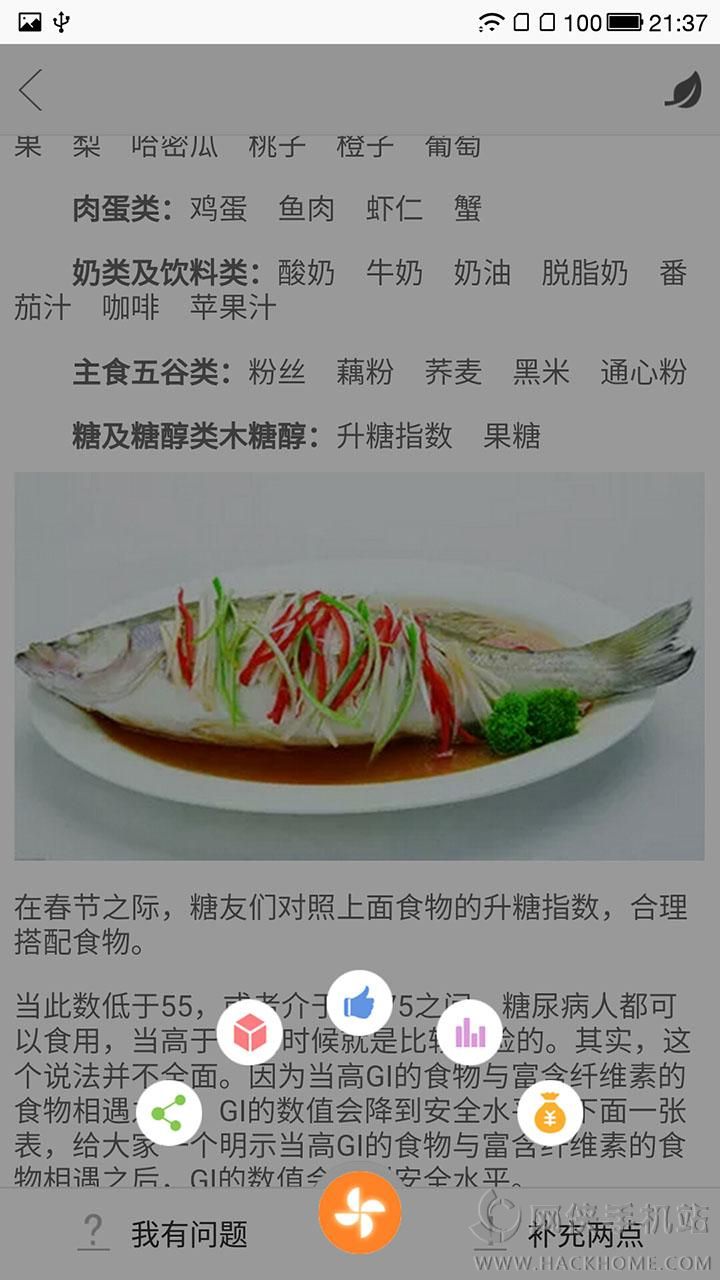Tap the yellow money bag reward icon
This screenshot has height=1280, width=720.
[550, 1112]
